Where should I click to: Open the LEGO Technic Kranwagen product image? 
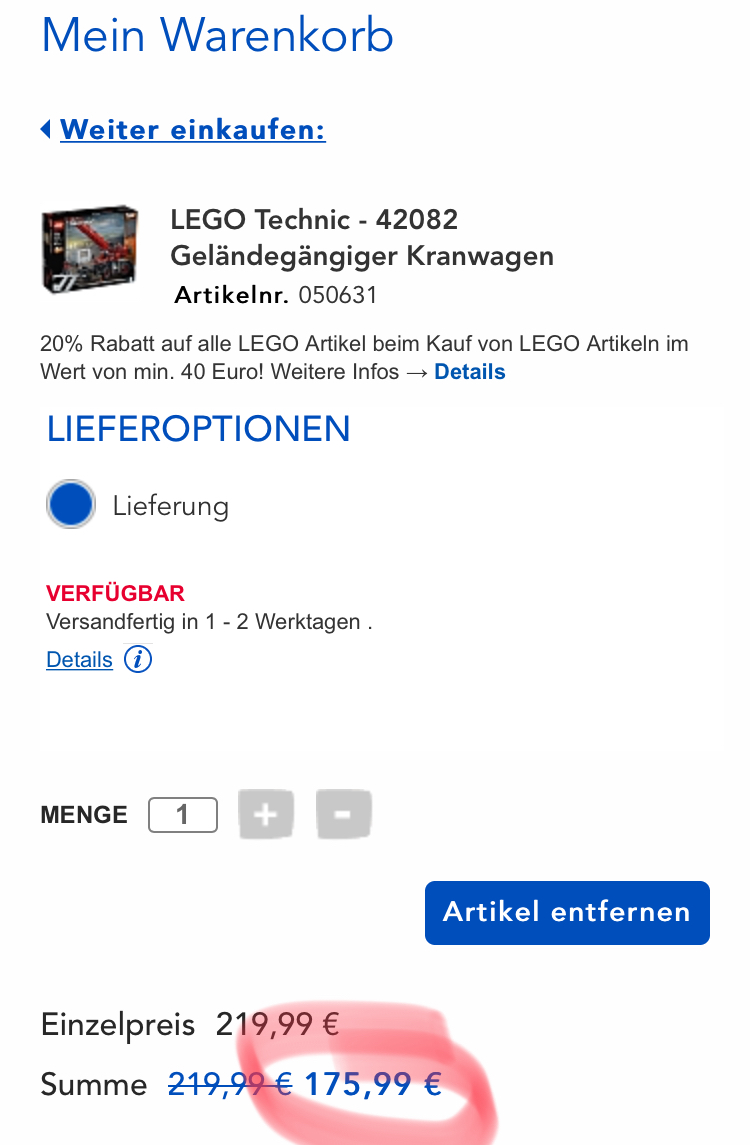(x=89, y=249)
